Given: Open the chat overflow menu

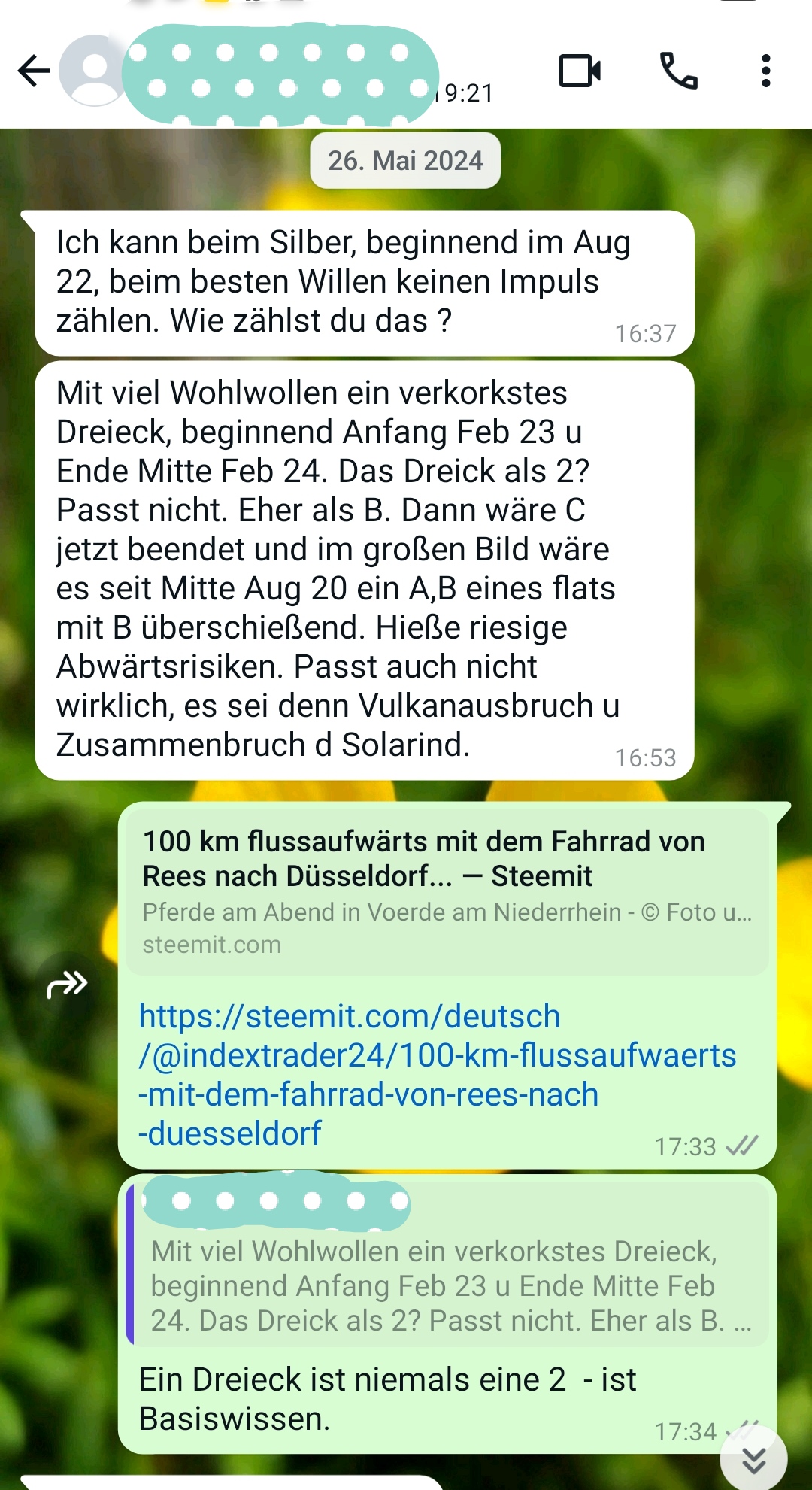Looking at the screenshot, I should click(x=765, y=71).
